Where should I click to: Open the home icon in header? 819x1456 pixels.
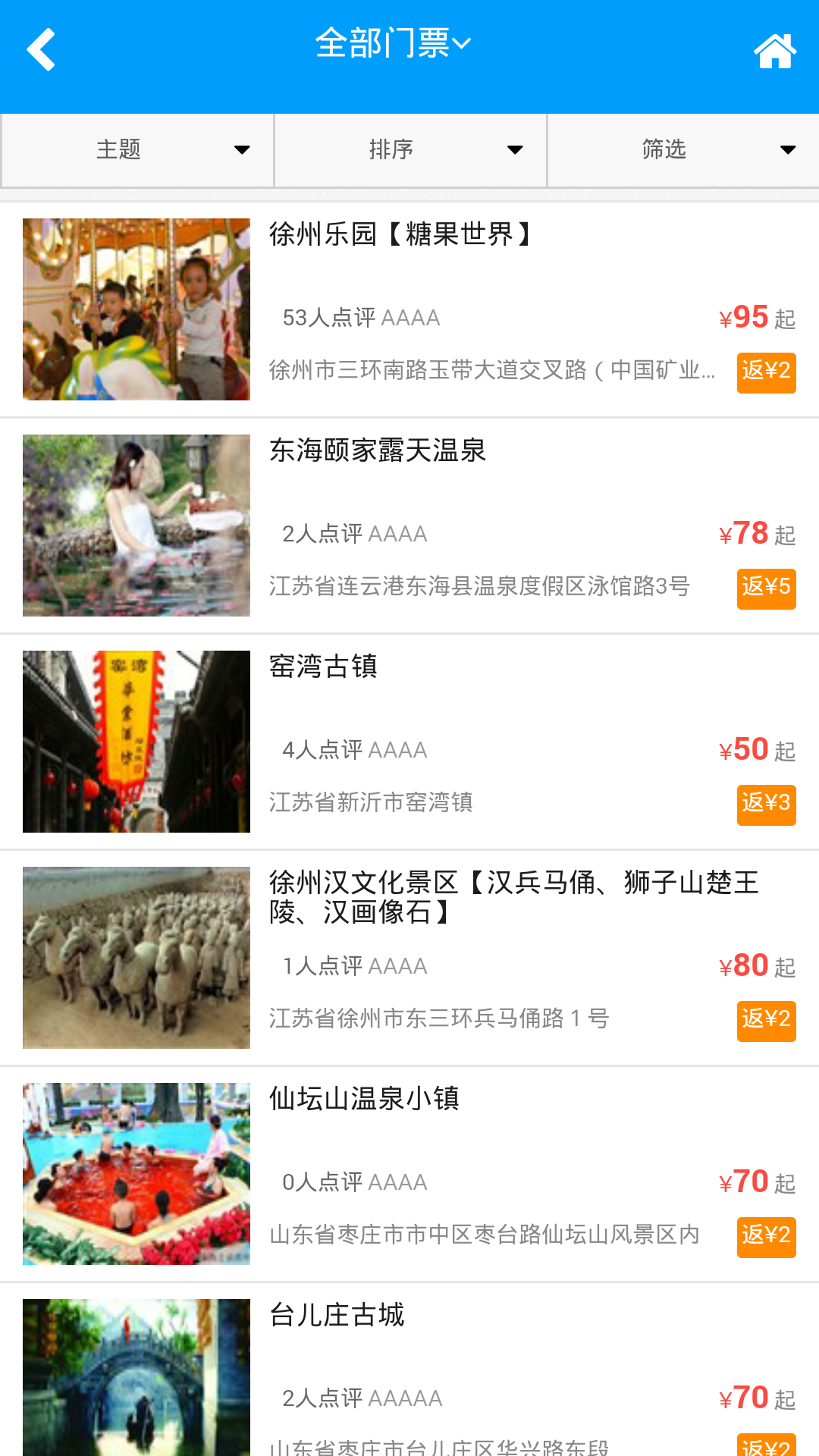pos(774,52)
